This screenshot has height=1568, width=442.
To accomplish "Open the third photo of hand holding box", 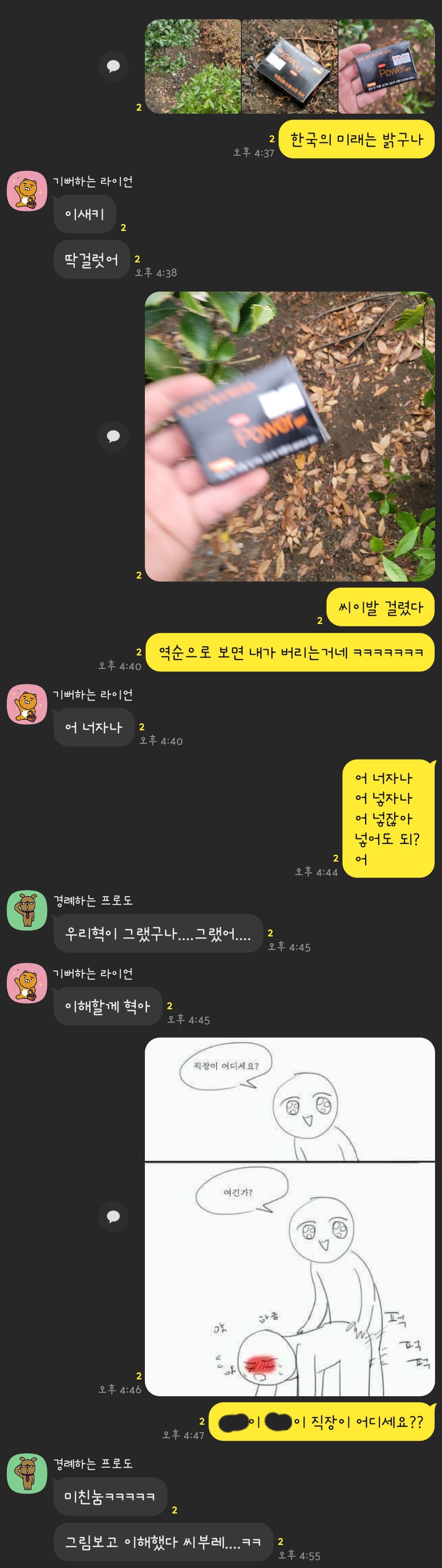I will [386, 66].
